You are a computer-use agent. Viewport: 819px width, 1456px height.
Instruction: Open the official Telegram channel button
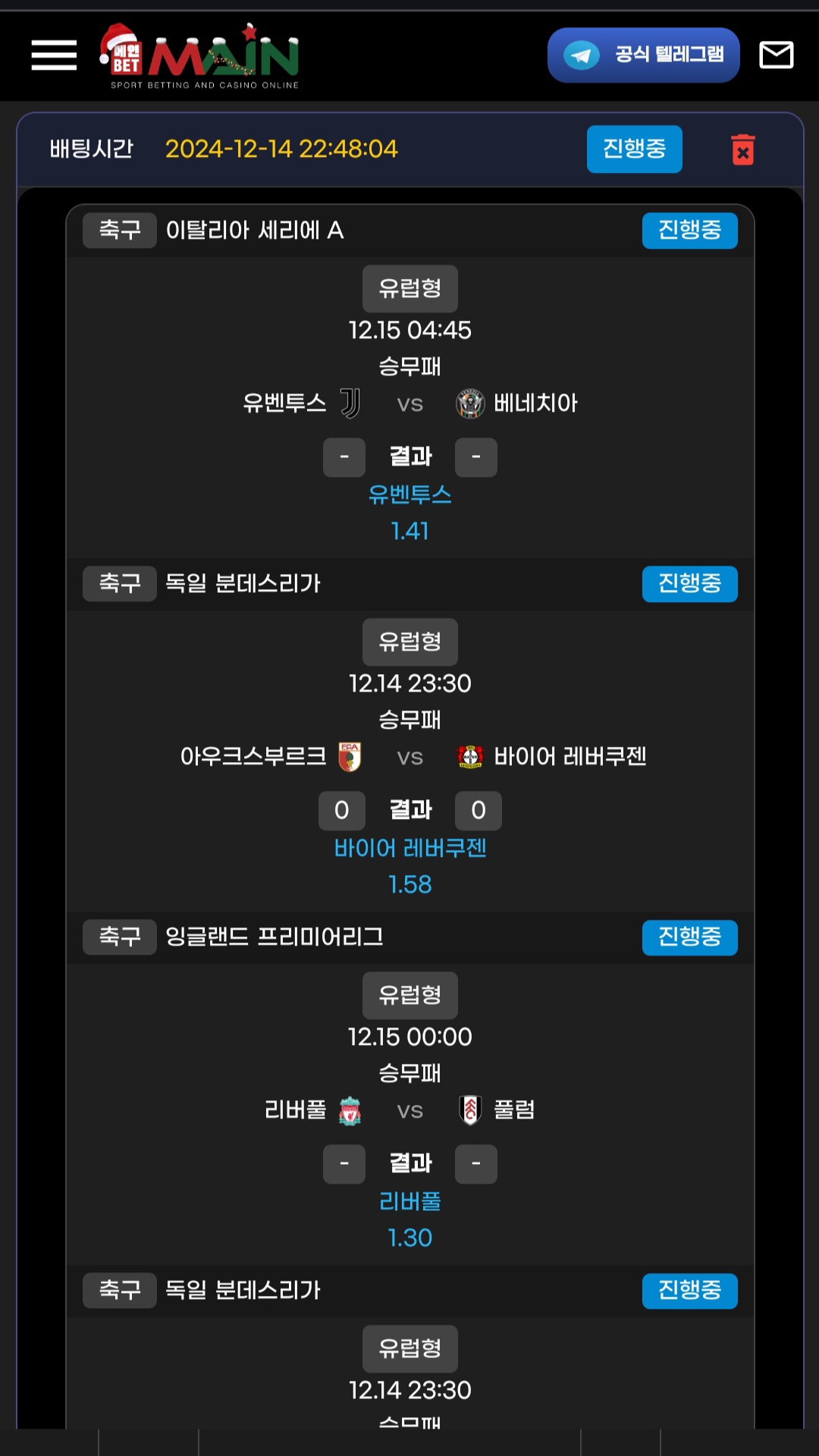coord(643,55)
